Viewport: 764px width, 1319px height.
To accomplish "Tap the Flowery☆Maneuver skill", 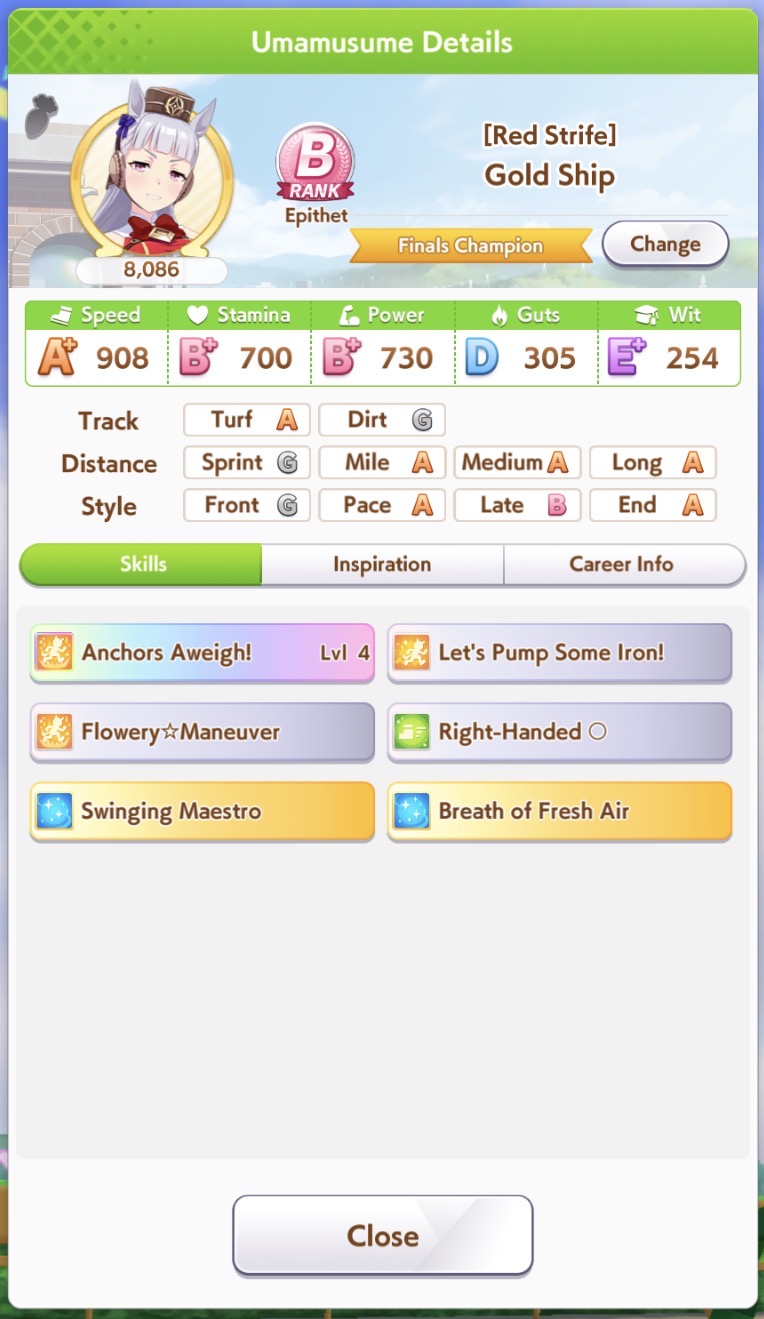I will click(x=202, y=732).
